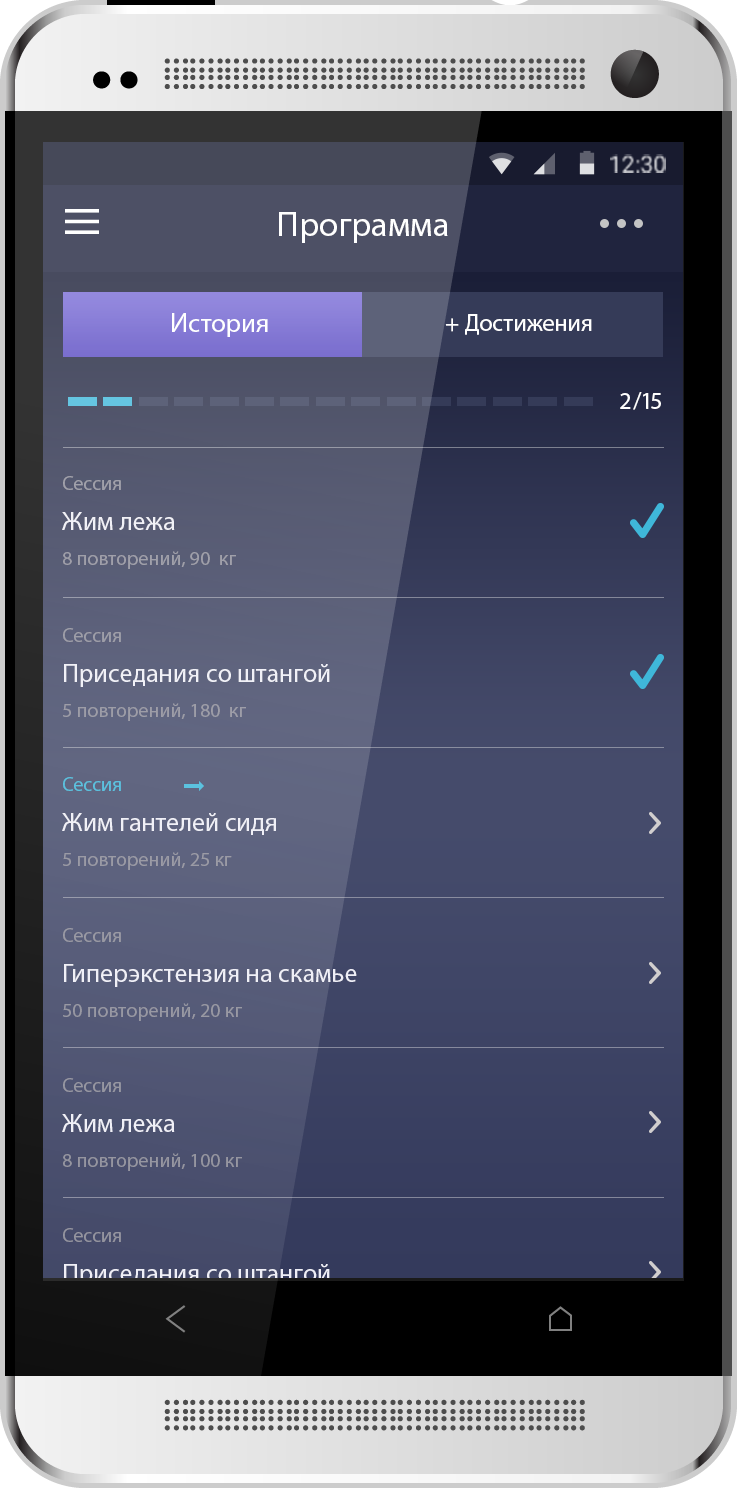Open the three-dot overflow menu
The width and height of the screenshot is (737, 1488).
click(621, 224)
